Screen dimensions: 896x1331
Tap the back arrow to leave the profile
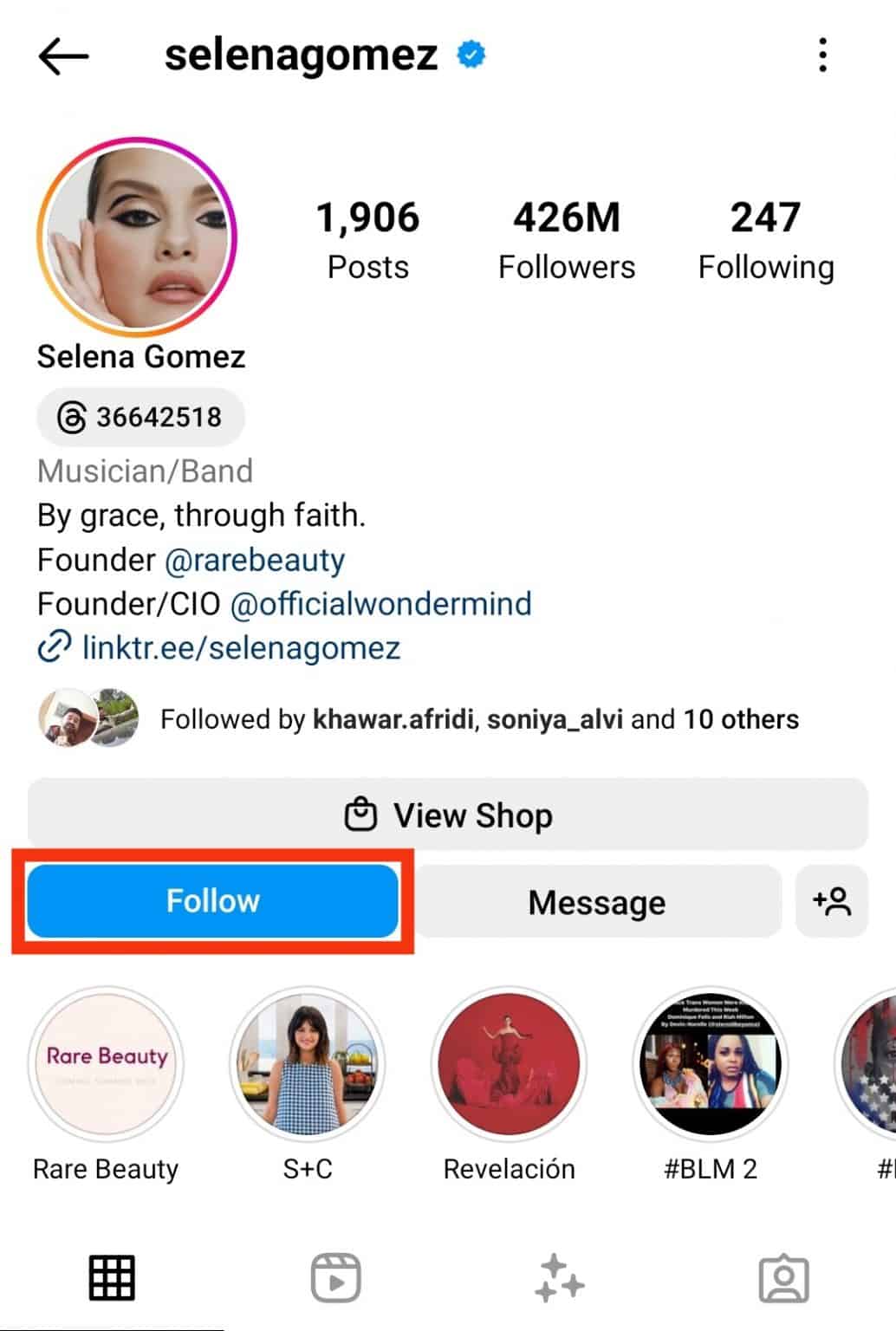pos(62,55)
